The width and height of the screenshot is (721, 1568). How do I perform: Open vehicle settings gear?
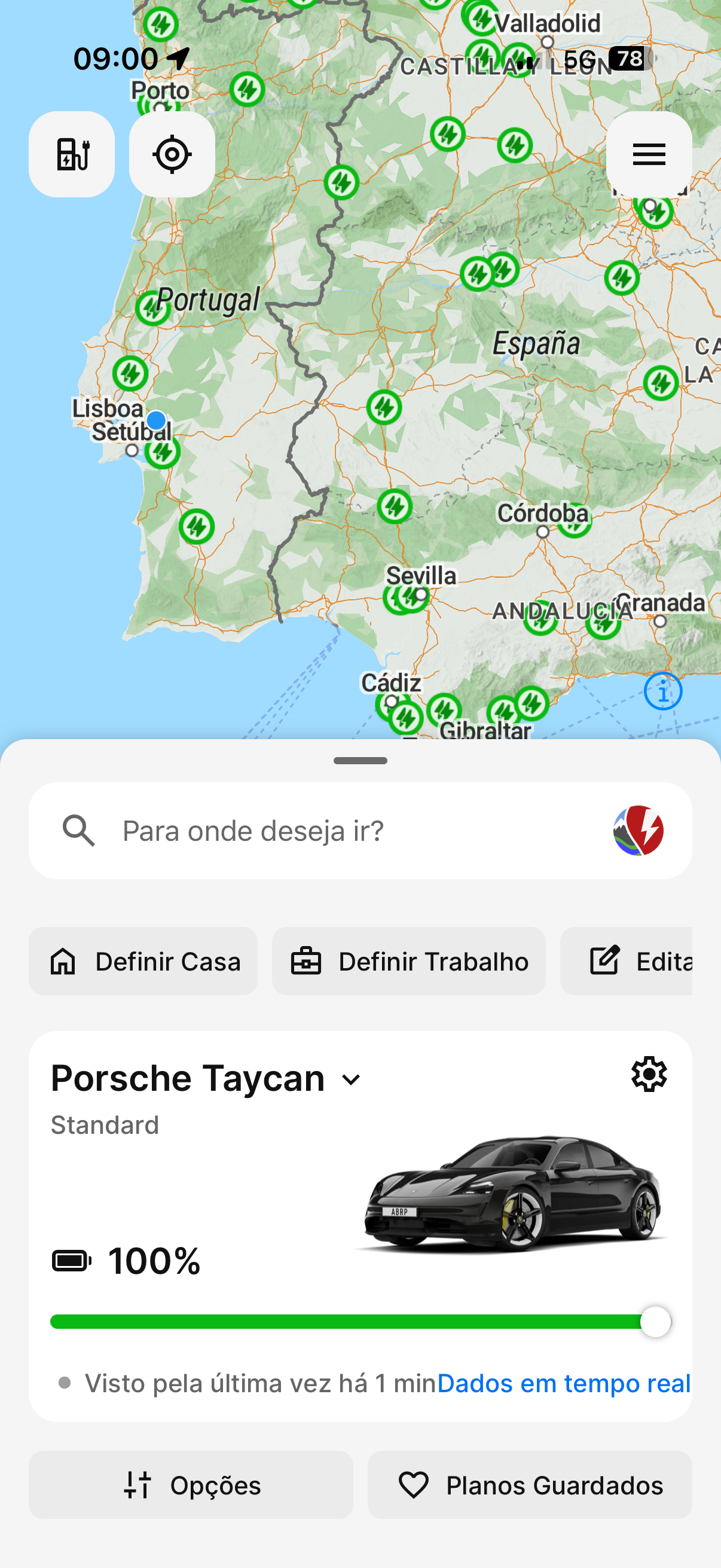point(649,1075)
